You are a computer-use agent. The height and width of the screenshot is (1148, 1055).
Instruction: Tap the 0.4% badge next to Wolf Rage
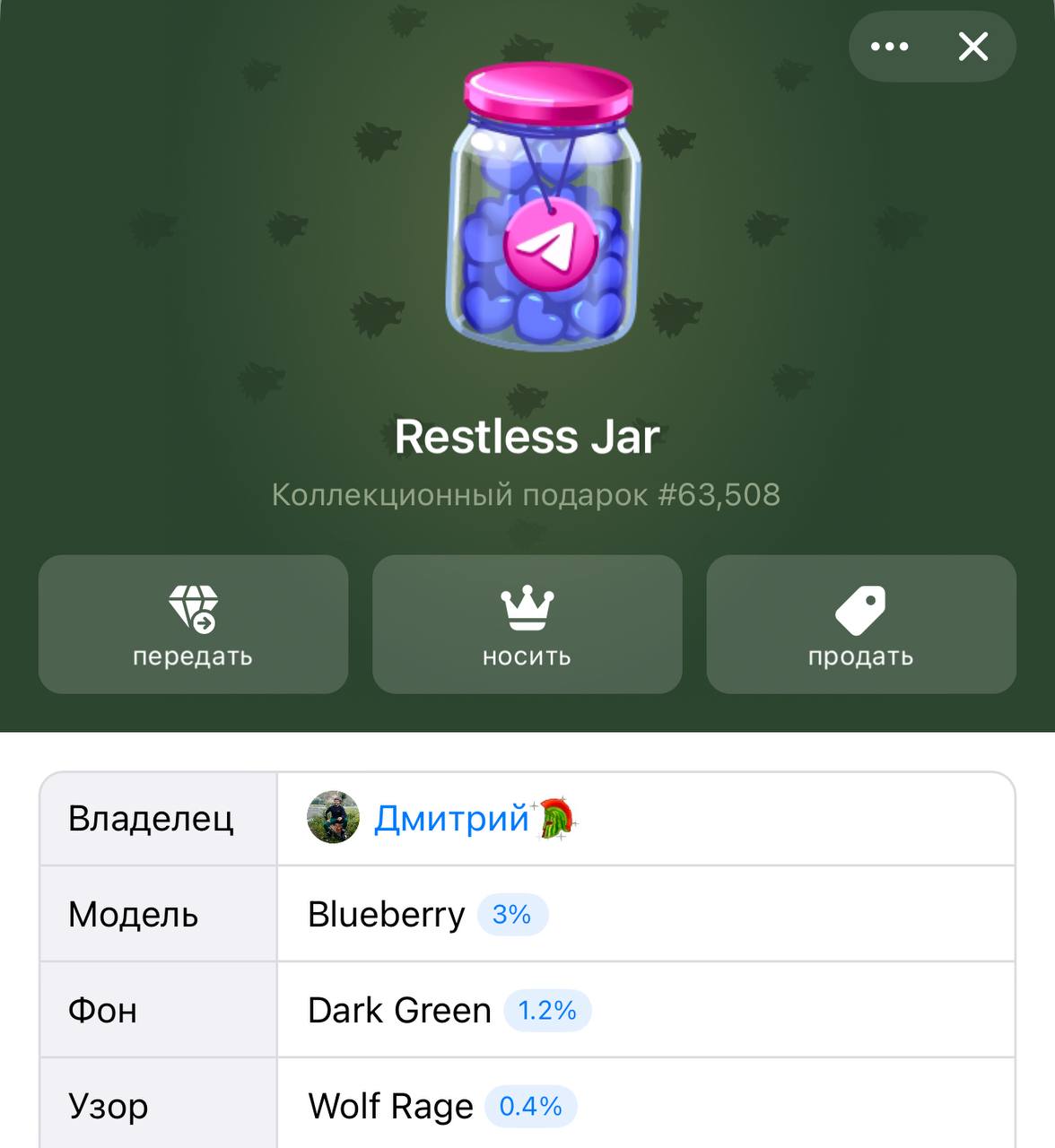tap(530, 1107)
